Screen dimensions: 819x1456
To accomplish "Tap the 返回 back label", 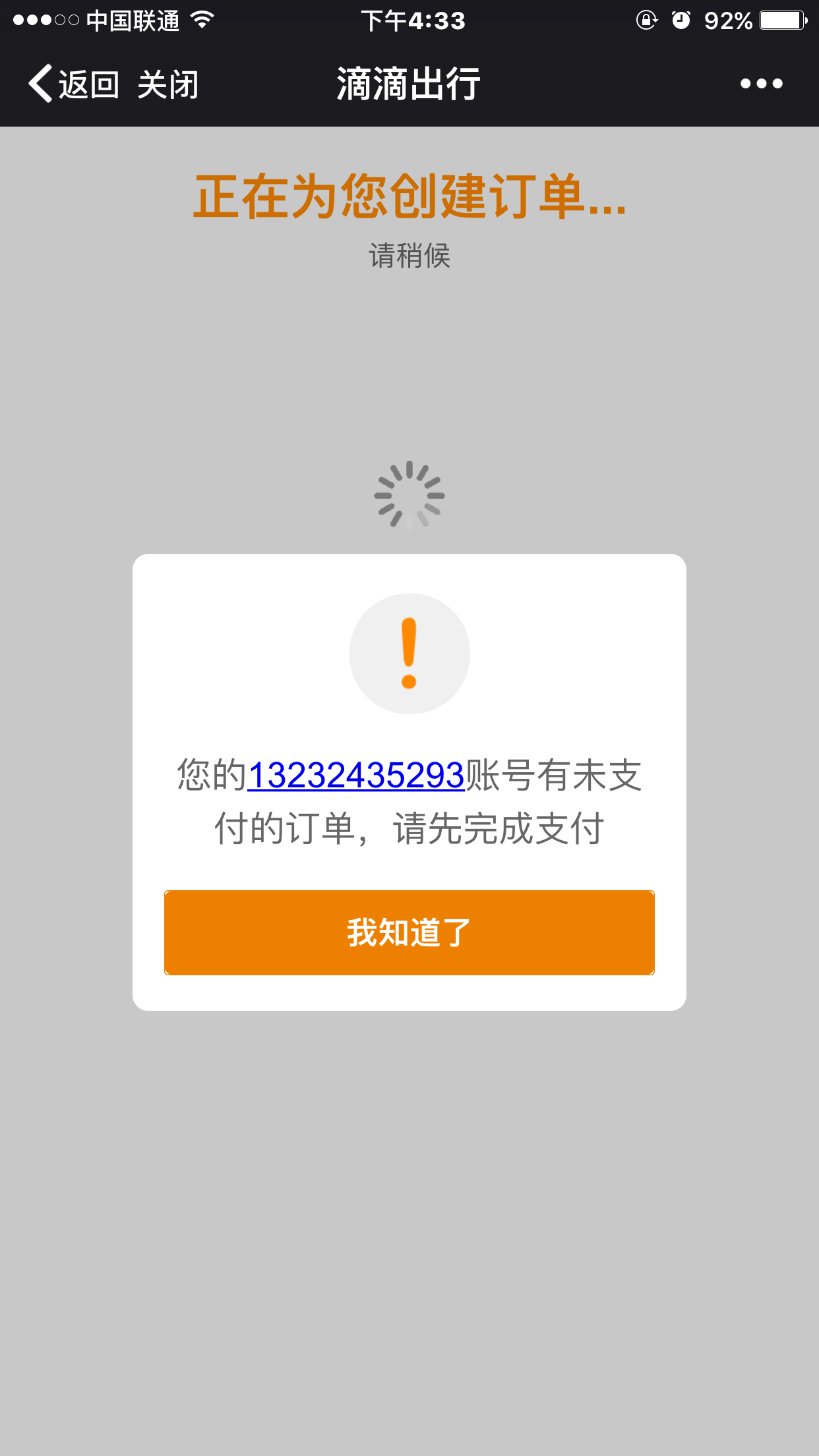I will click(x=88, y=84).
